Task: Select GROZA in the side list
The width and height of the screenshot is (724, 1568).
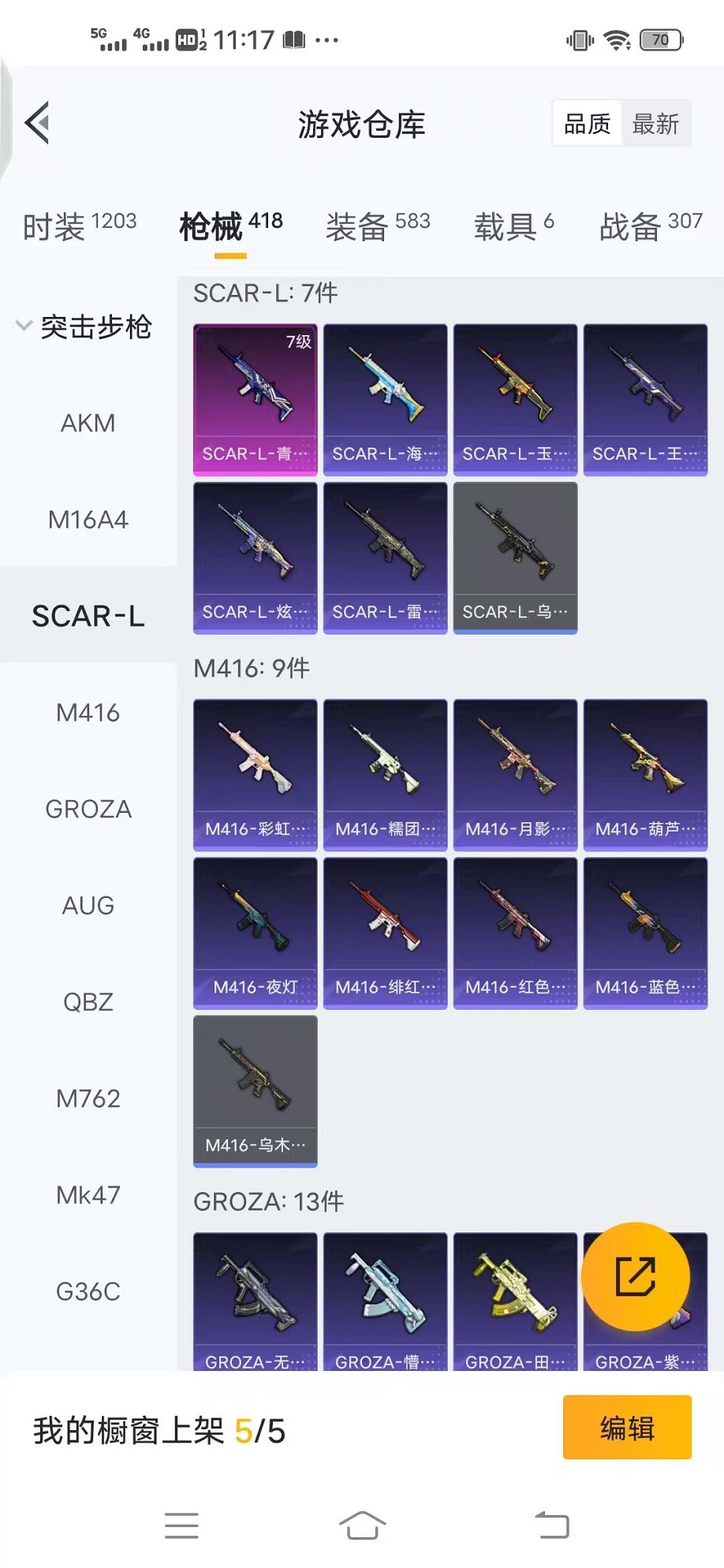Action: [x=88, y=809]
